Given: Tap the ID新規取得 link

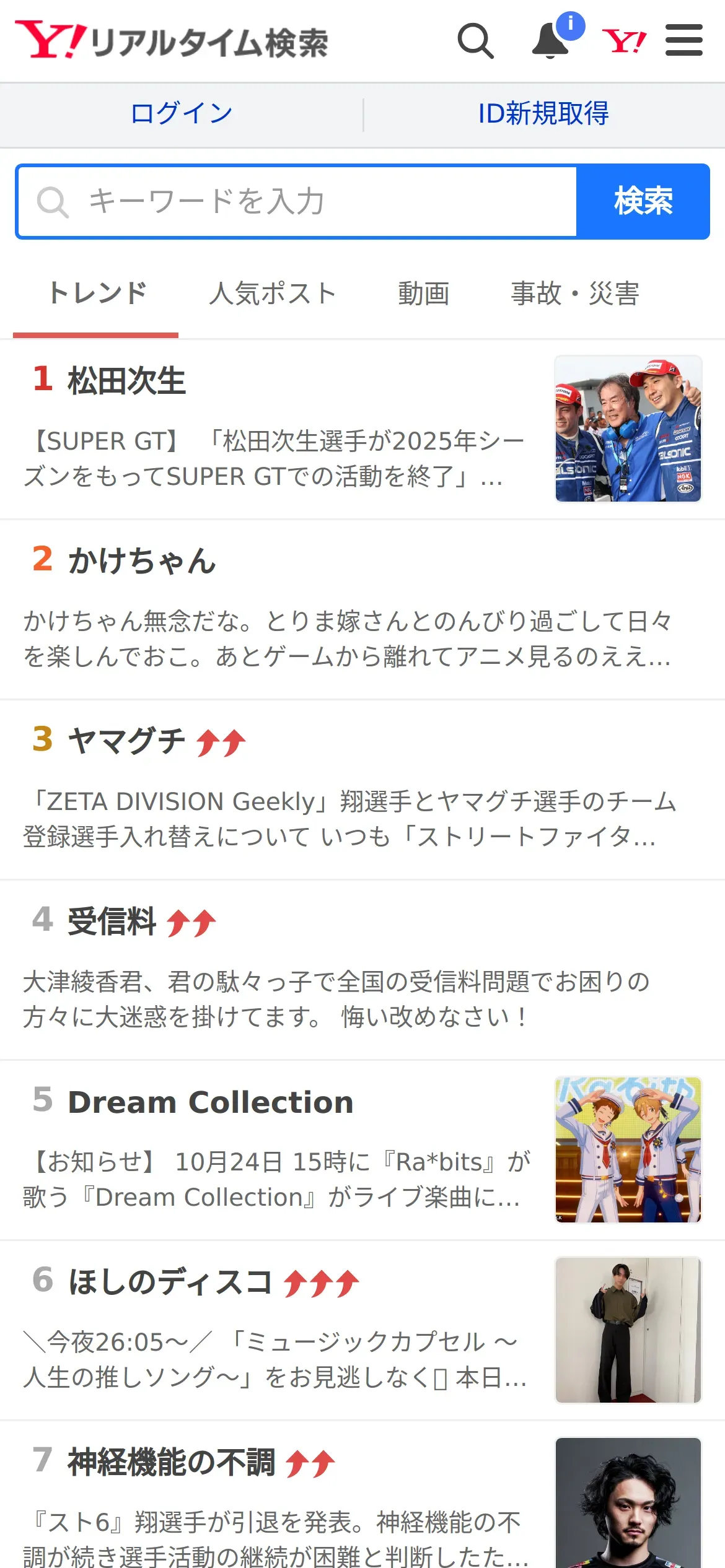Looking at the screenshot, I should click(543, 114).
